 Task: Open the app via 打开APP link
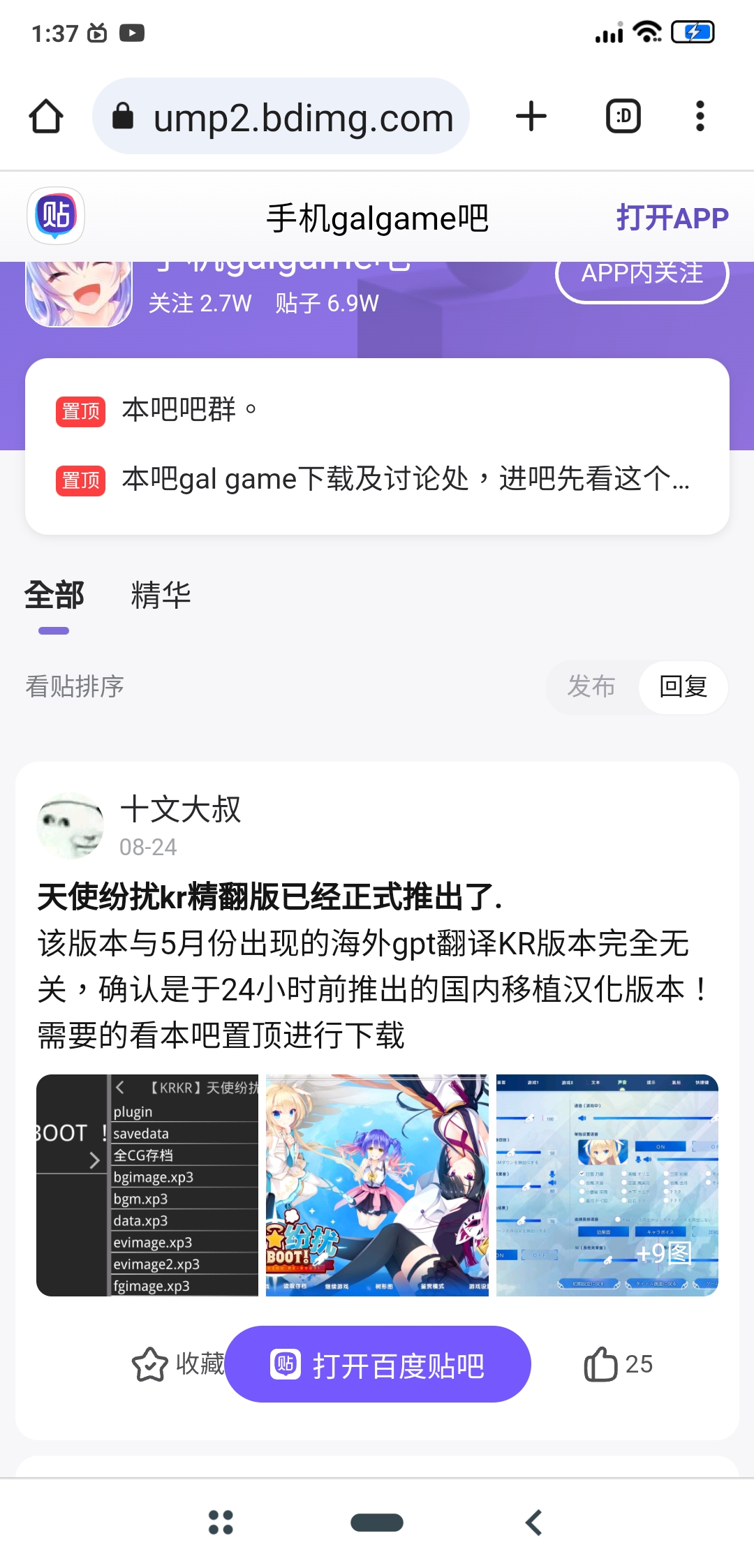coord(673,216)
